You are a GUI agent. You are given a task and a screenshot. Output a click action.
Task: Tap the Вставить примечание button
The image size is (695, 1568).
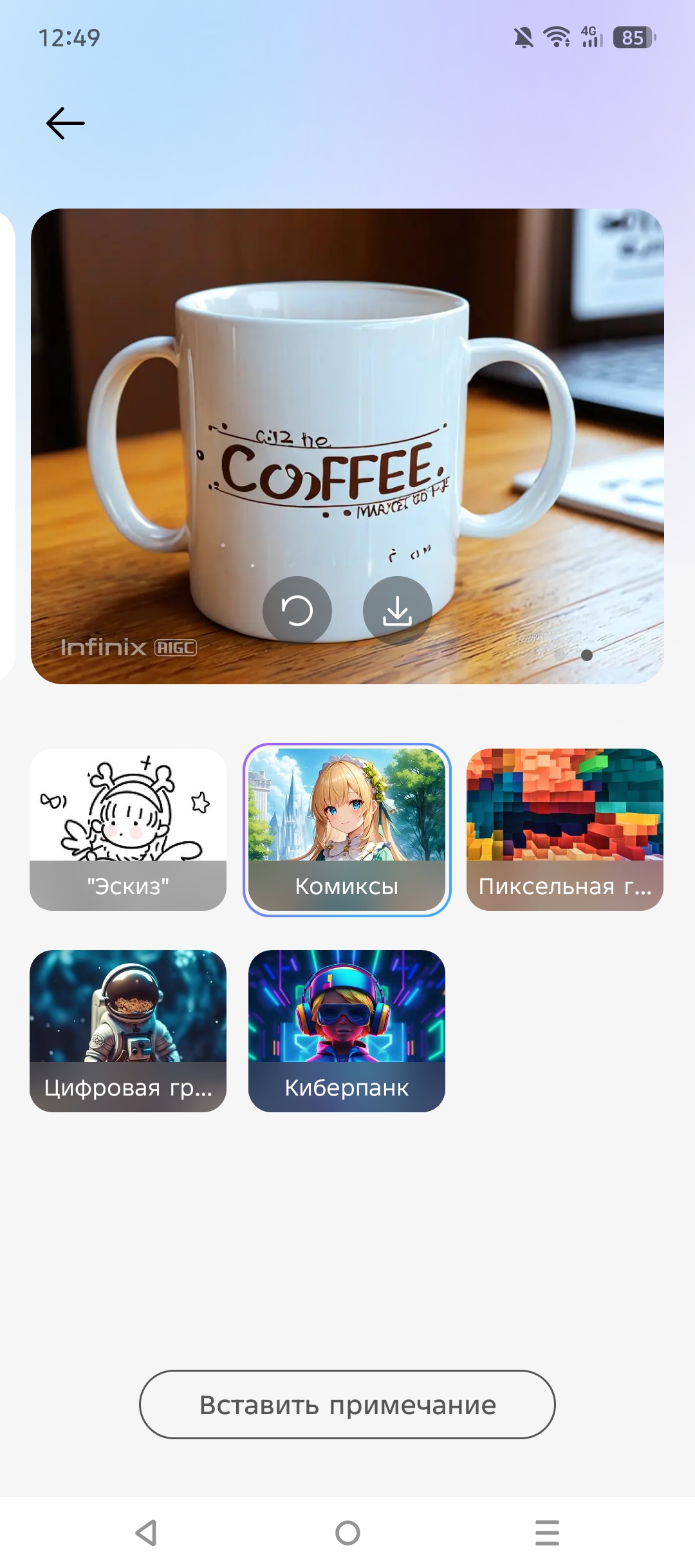(347, 1405)
